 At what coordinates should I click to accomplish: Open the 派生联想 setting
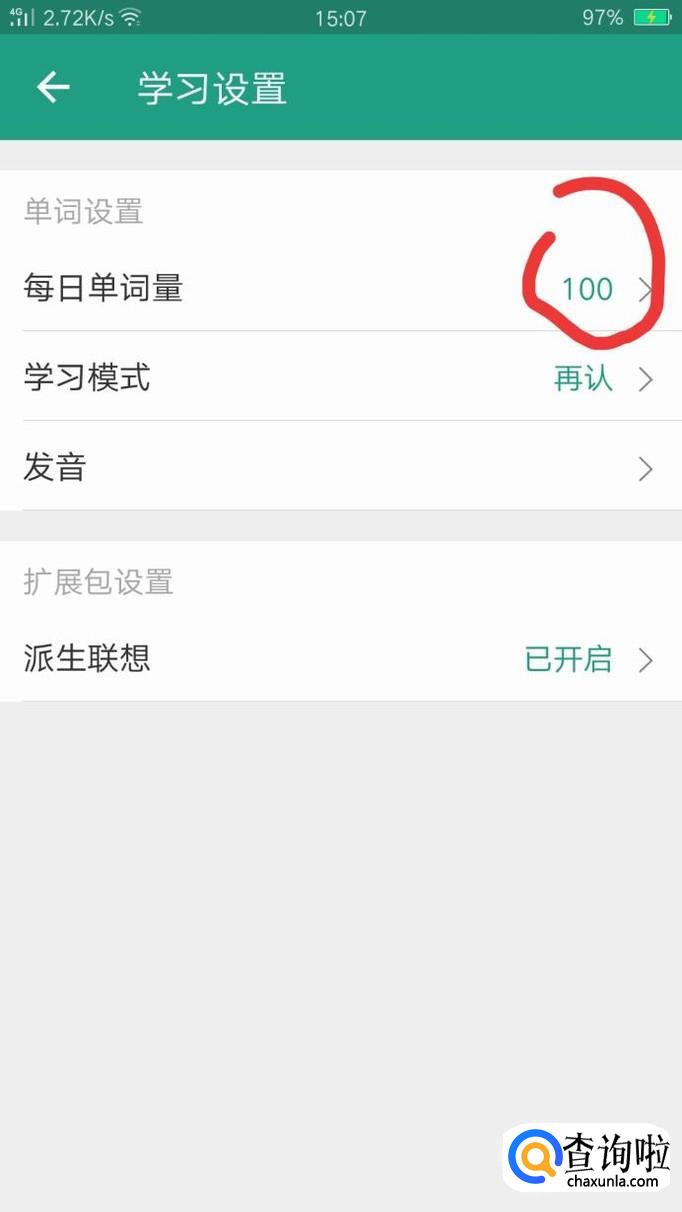pyautogui.click(x=340, y=659)
